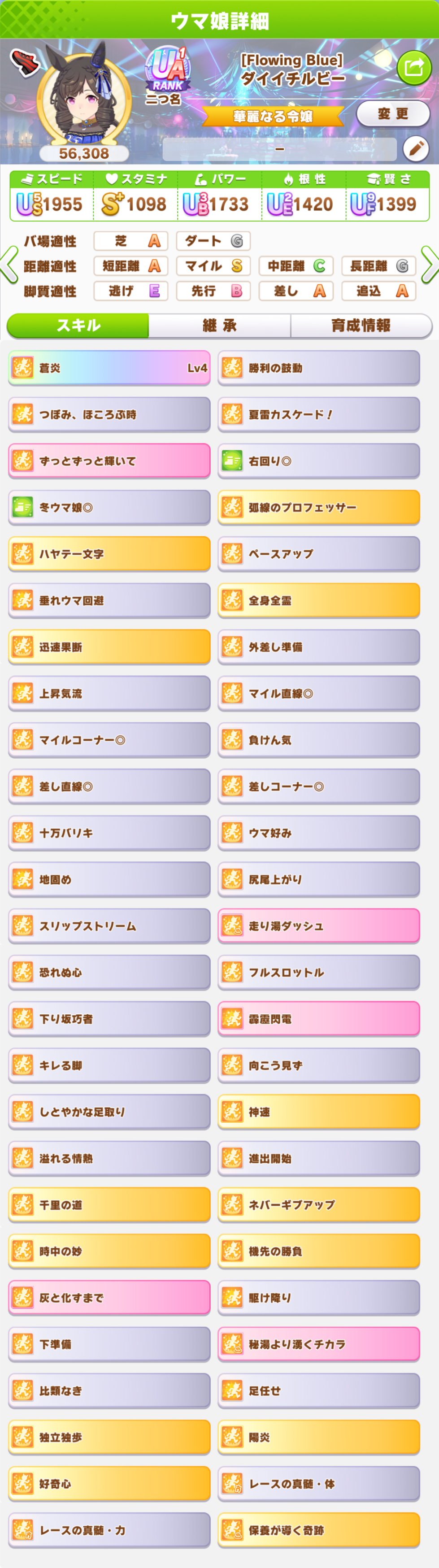
Task: Open the 霹靂閃電 skill details
Action: (319, 1019)
